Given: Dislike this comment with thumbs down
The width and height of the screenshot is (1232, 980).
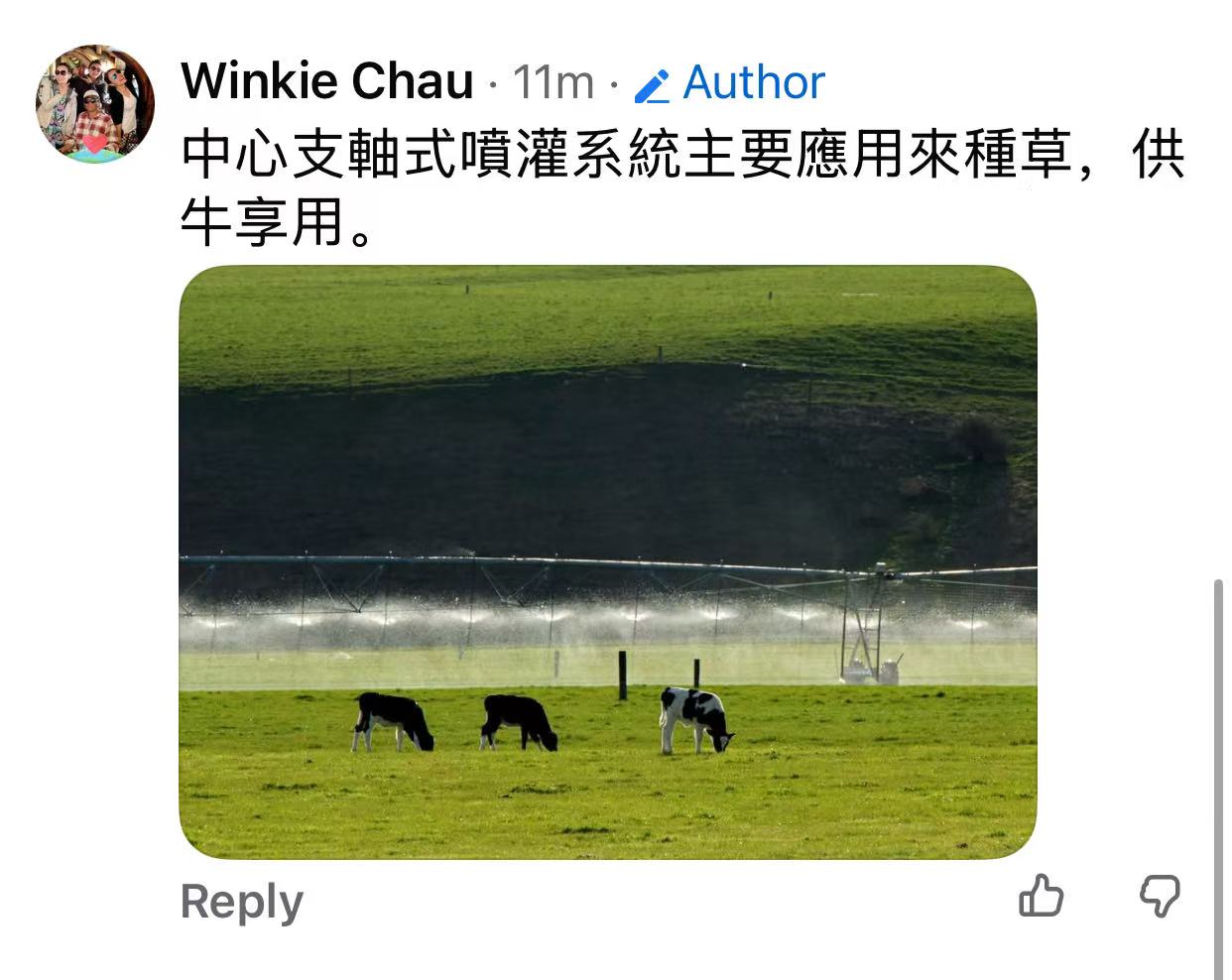Looking at the screenshot, I should (x=1159, y=897).
